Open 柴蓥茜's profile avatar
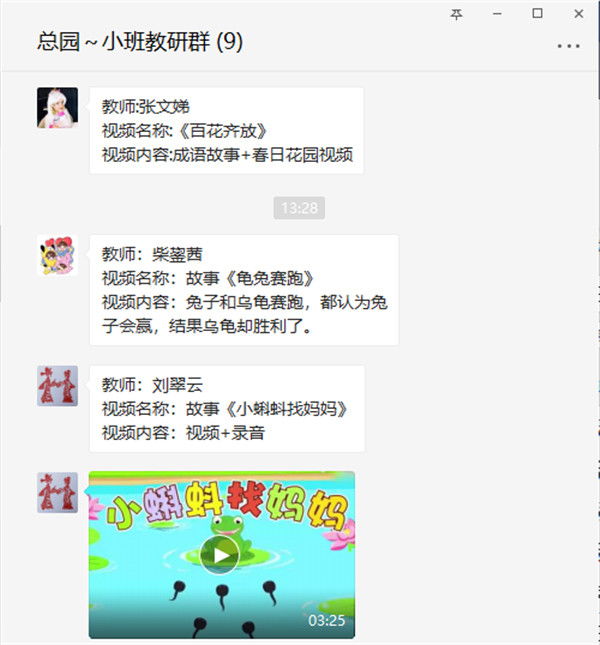600x645 pixels. 57,256
